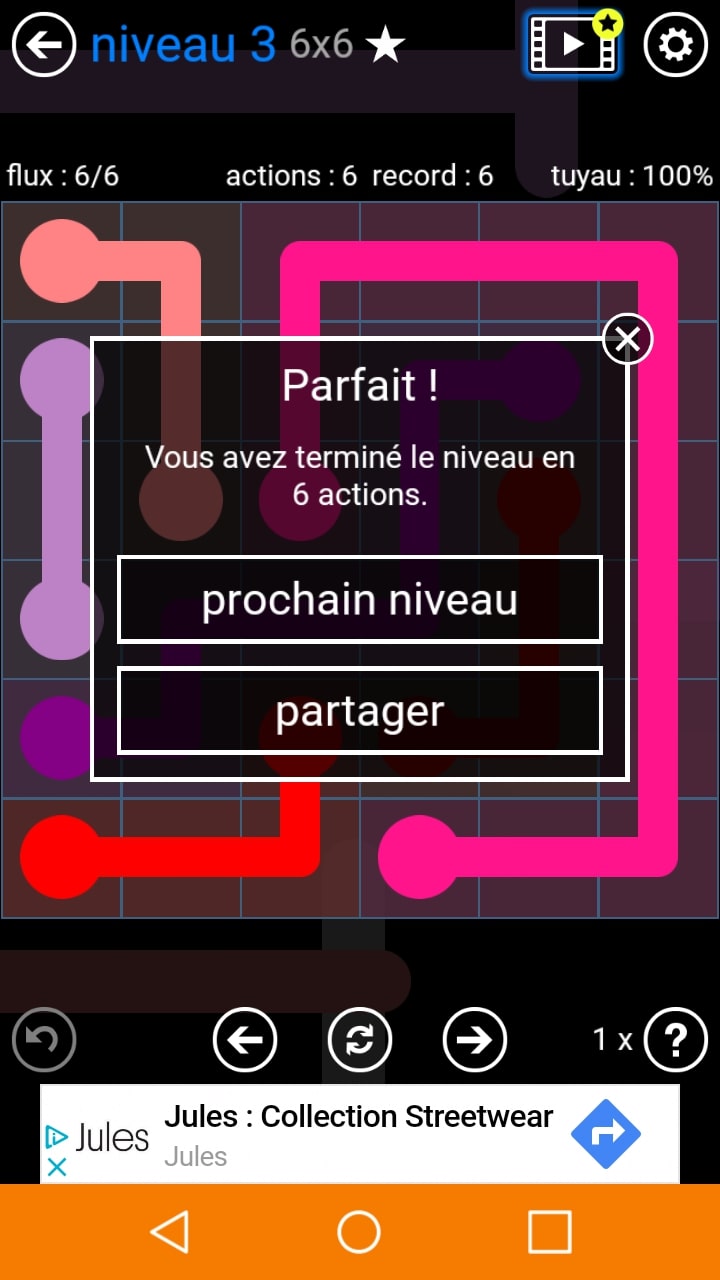Tap the system home button
The height and width of the screenshot is (1280, 720).
[x=359, y=1232]
